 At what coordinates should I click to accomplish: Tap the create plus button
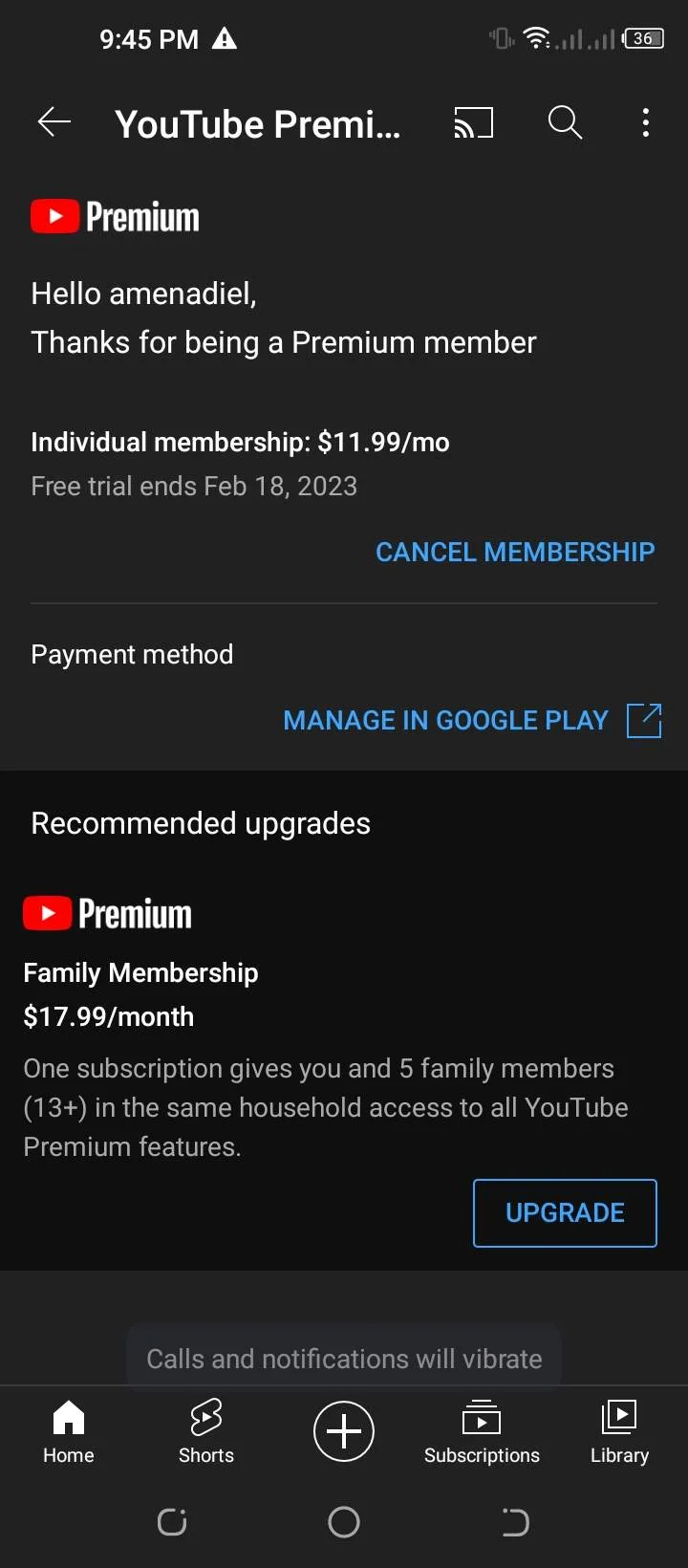click(344, 1431)
